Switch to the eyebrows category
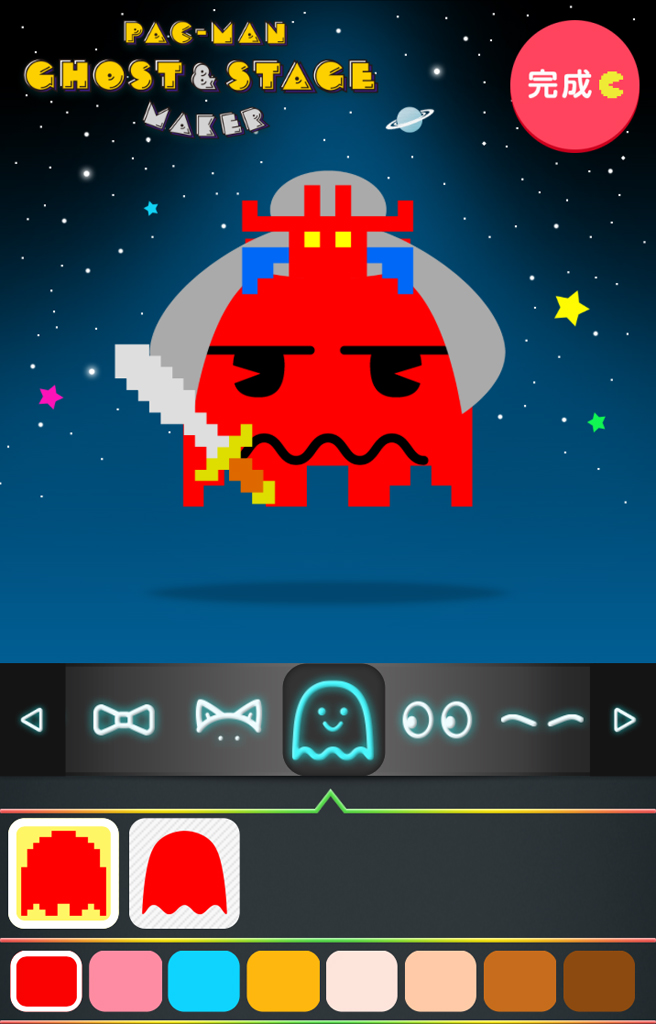 click(x=541, y=720)
